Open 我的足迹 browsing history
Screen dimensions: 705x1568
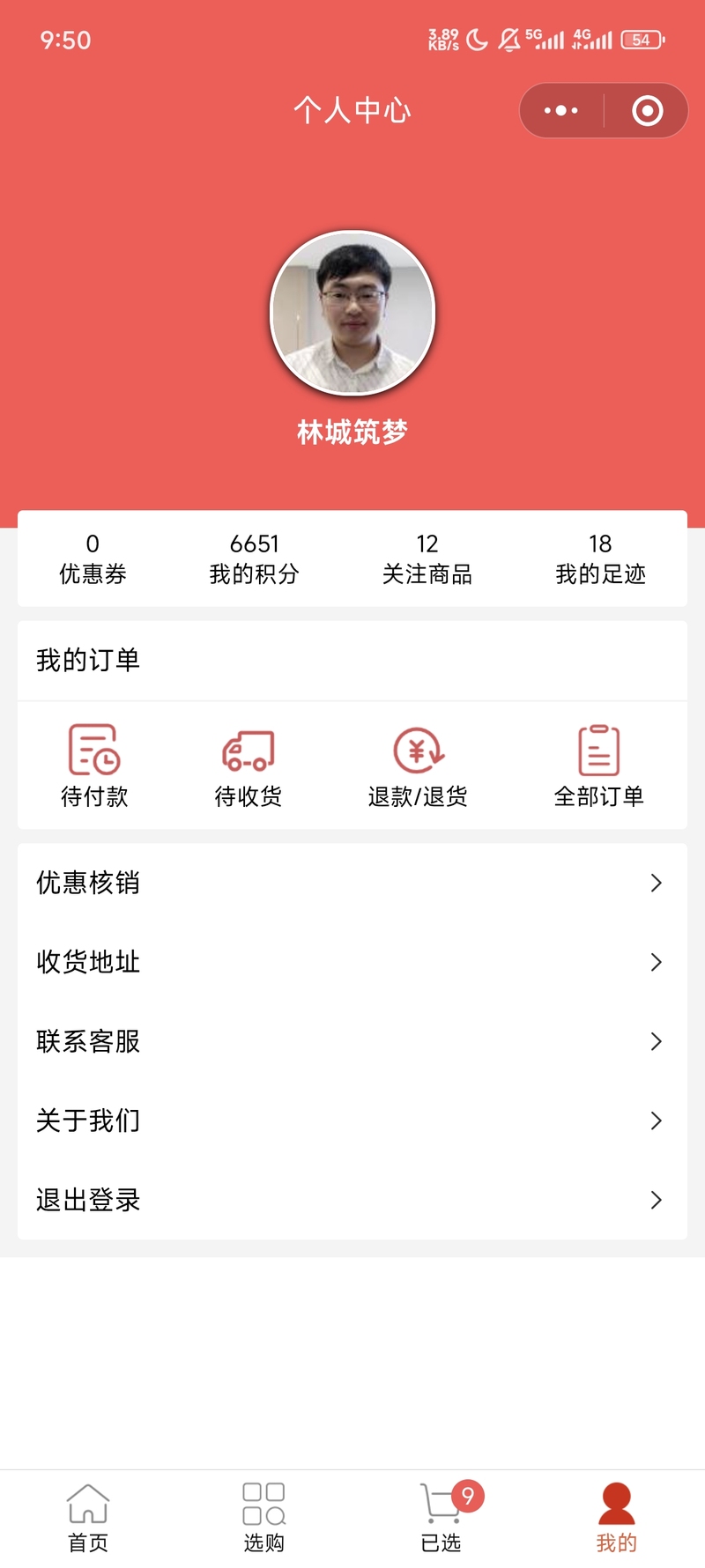600,558
